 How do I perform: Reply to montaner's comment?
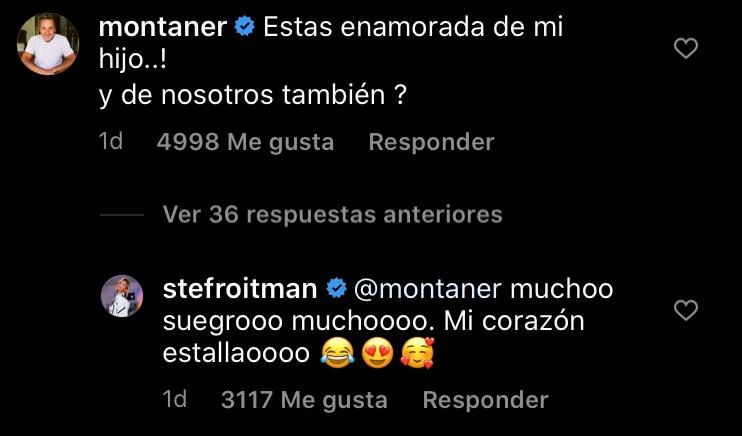coord(431,142)
